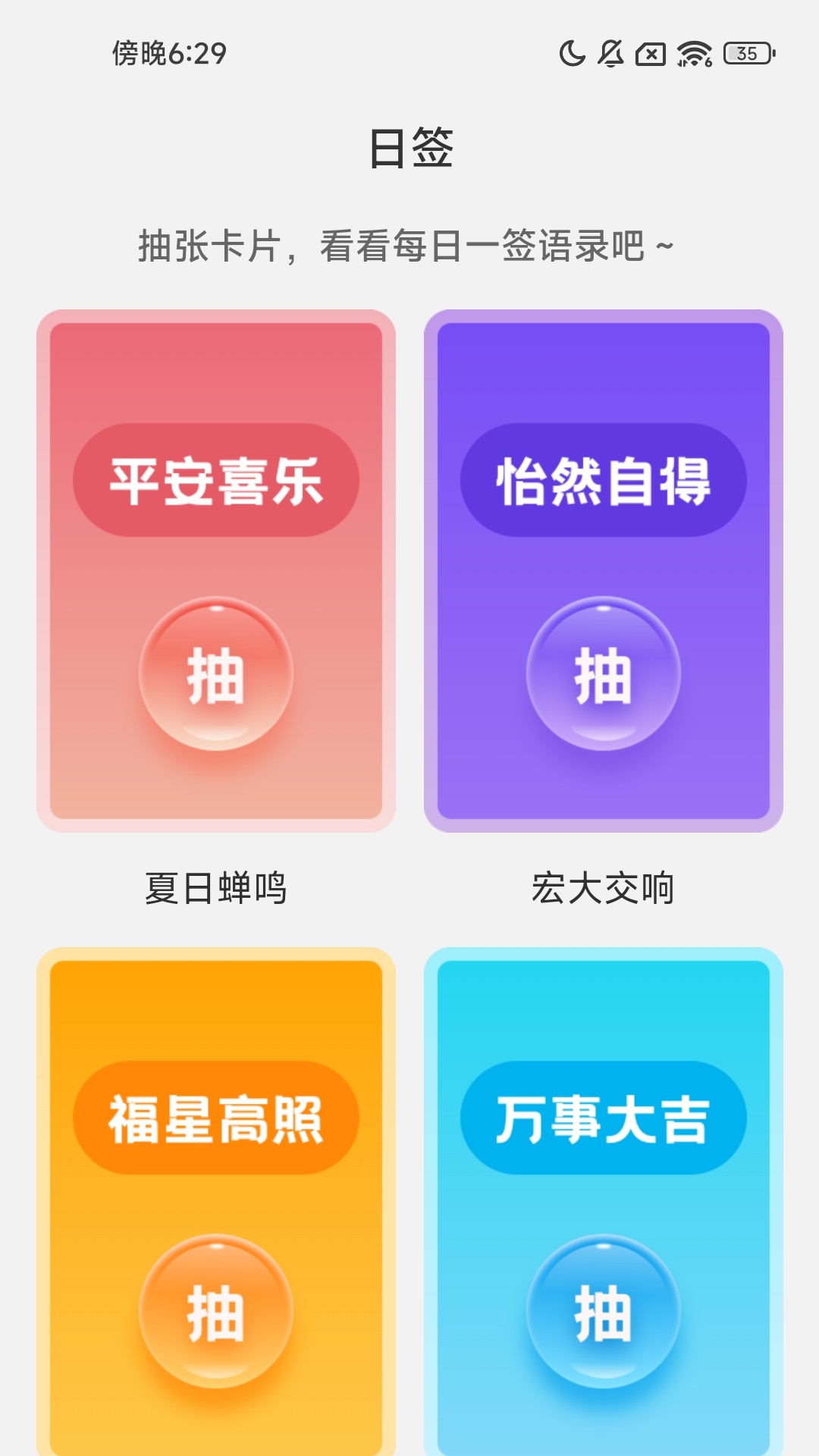819x1456 pixels.
Task: Tap the 抽 button on the 平安喜乐 card
Action: [x=216, y=674]
